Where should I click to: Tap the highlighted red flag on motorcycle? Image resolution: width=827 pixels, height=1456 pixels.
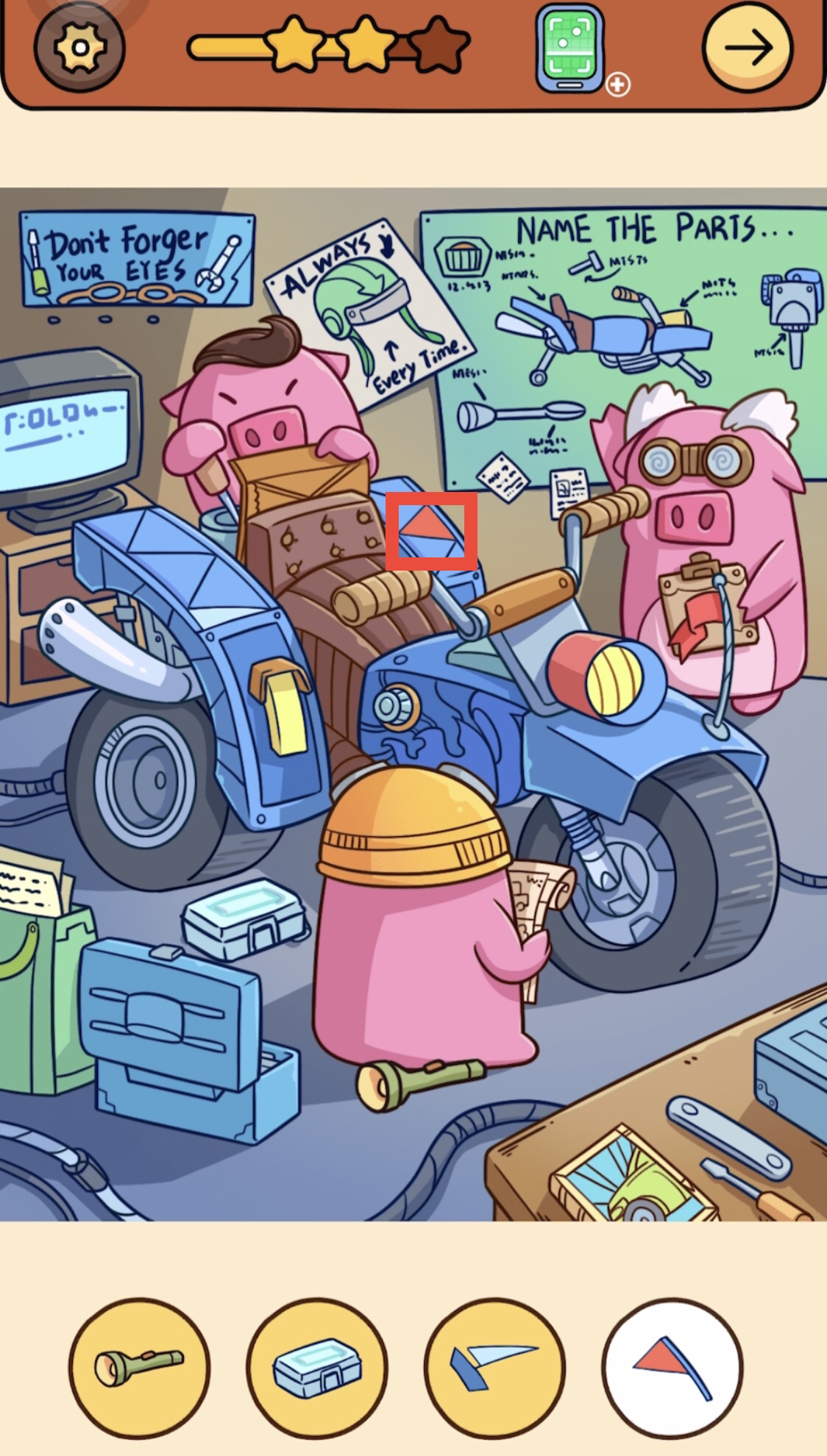(431, 531)
